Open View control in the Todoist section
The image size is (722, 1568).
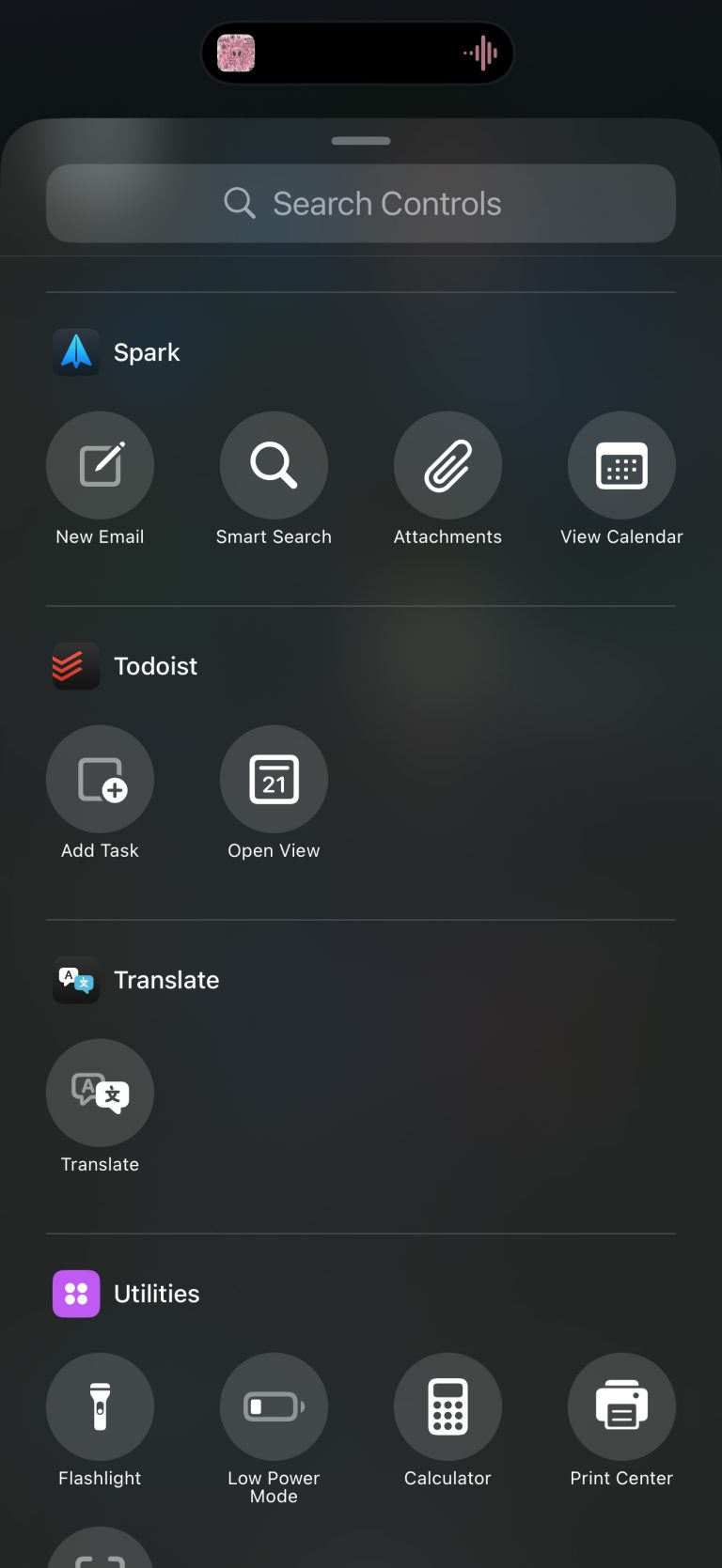pos(274,779)
